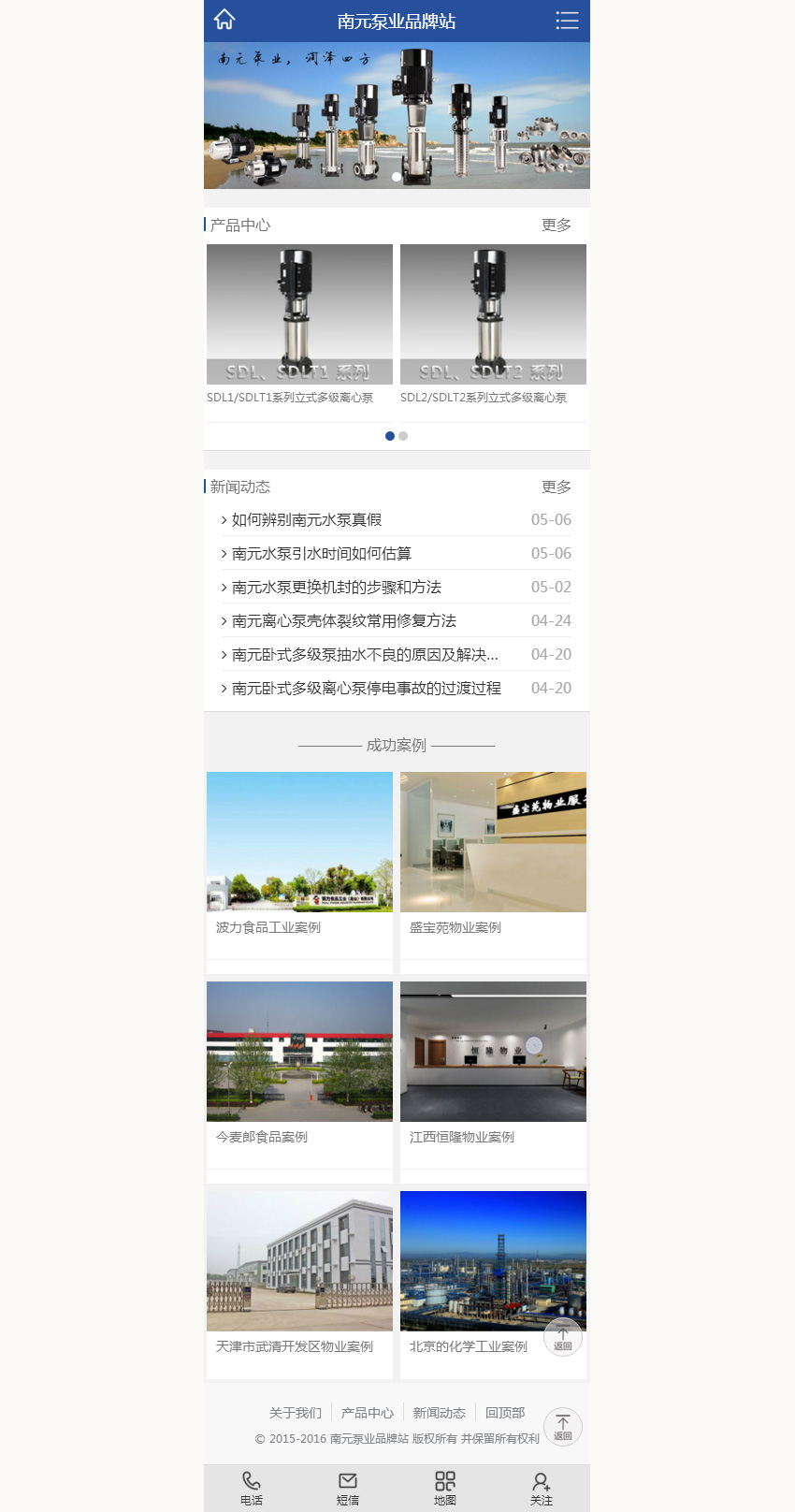View 南元离心泵壳体裂纹常用修复方法 news
Image resolution: width=795 pixels, height=1512 pixels.
point(344,621)
